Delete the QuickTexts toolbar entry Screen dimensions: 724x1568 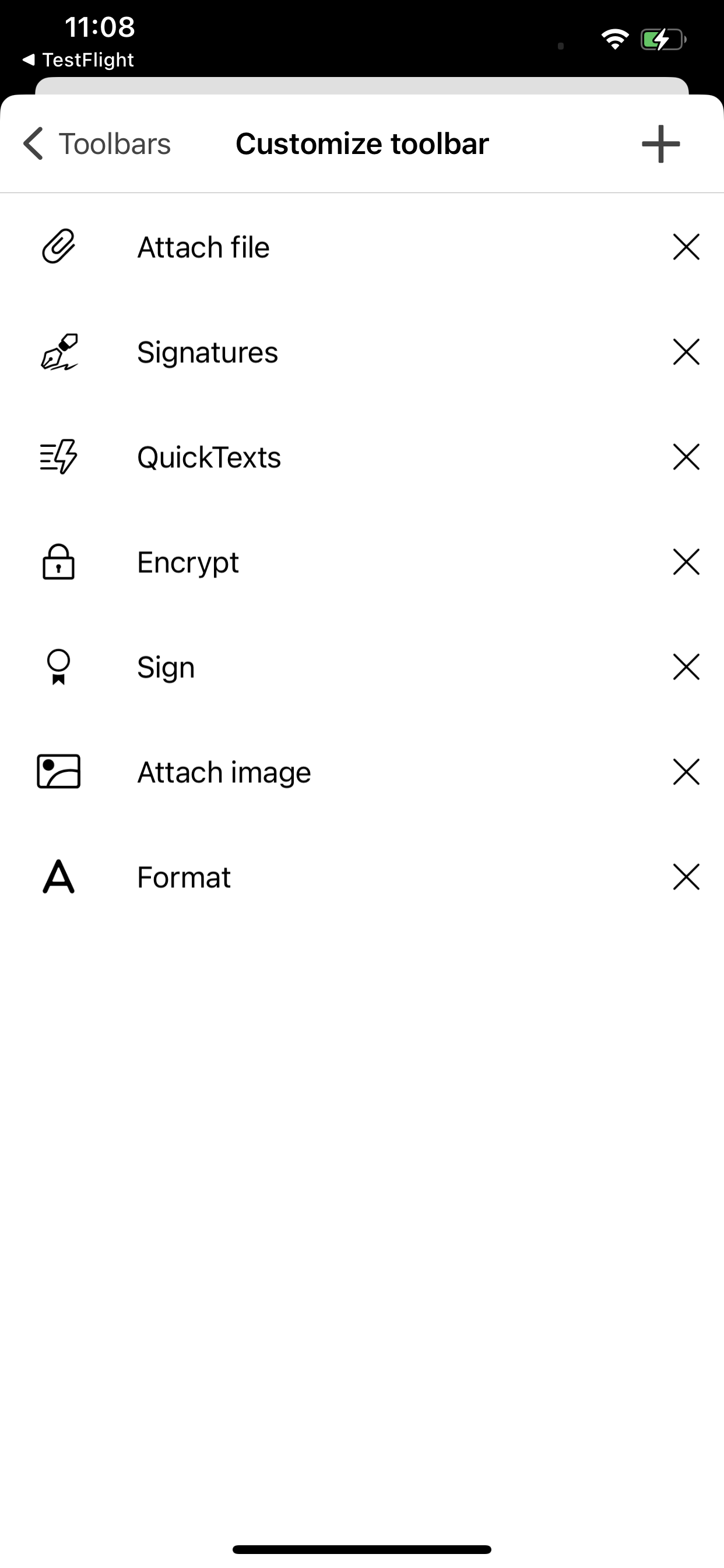[686, 457]
